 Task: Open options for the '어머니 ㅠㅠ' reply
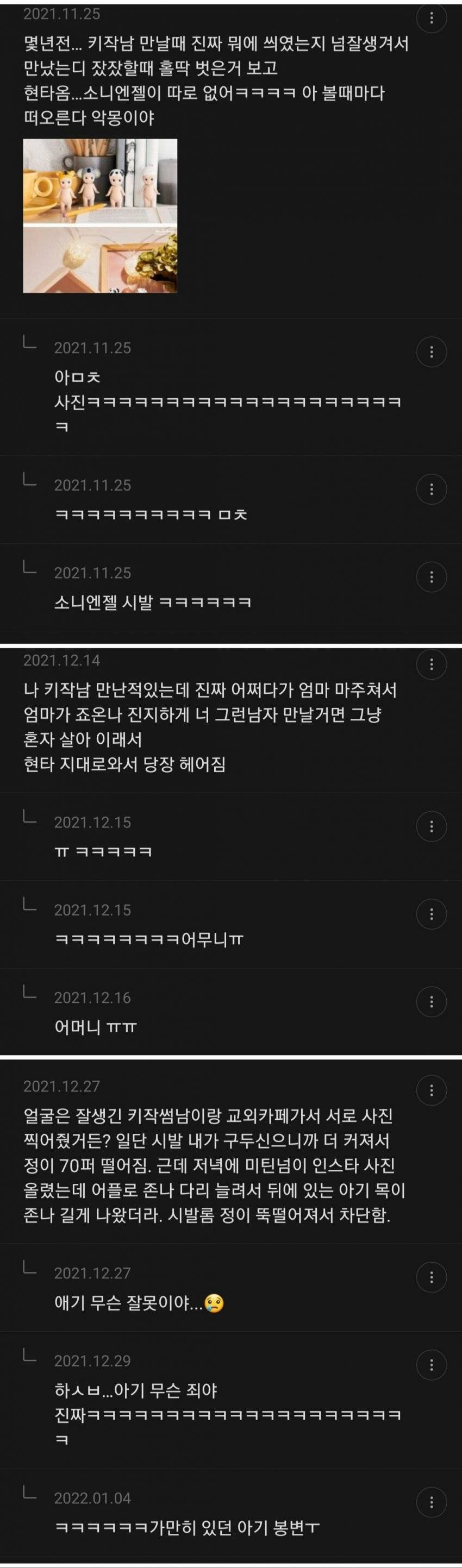tap(432, 1002)
